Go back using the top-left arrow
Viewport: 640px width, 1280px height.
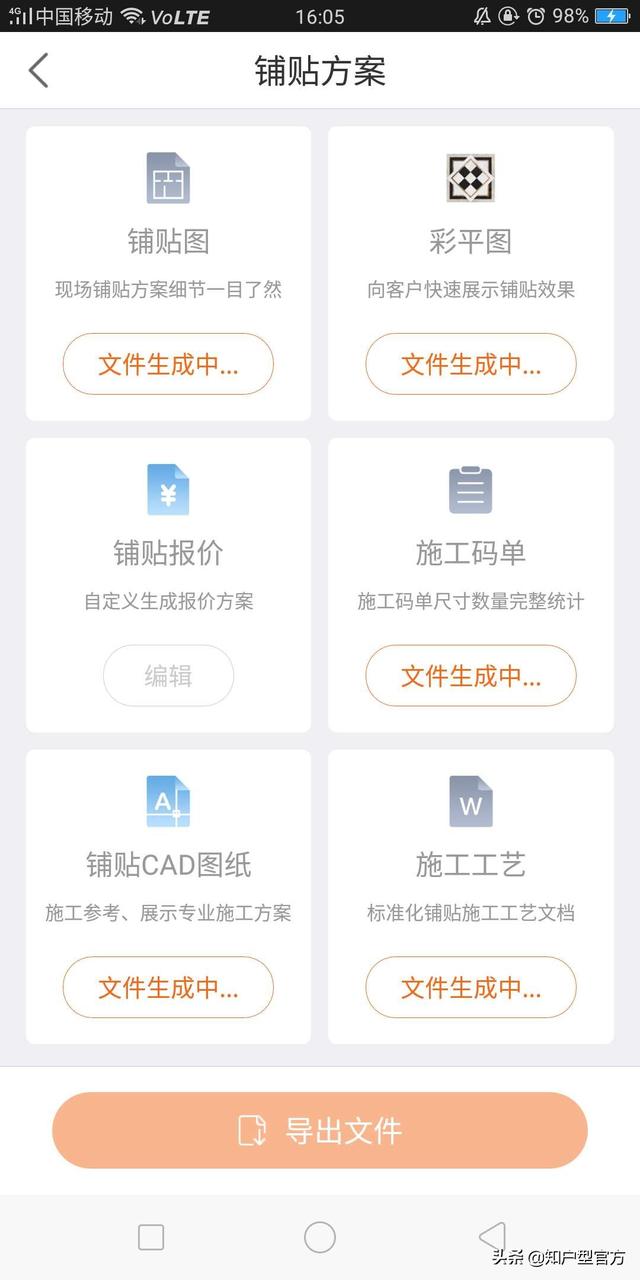38,71
